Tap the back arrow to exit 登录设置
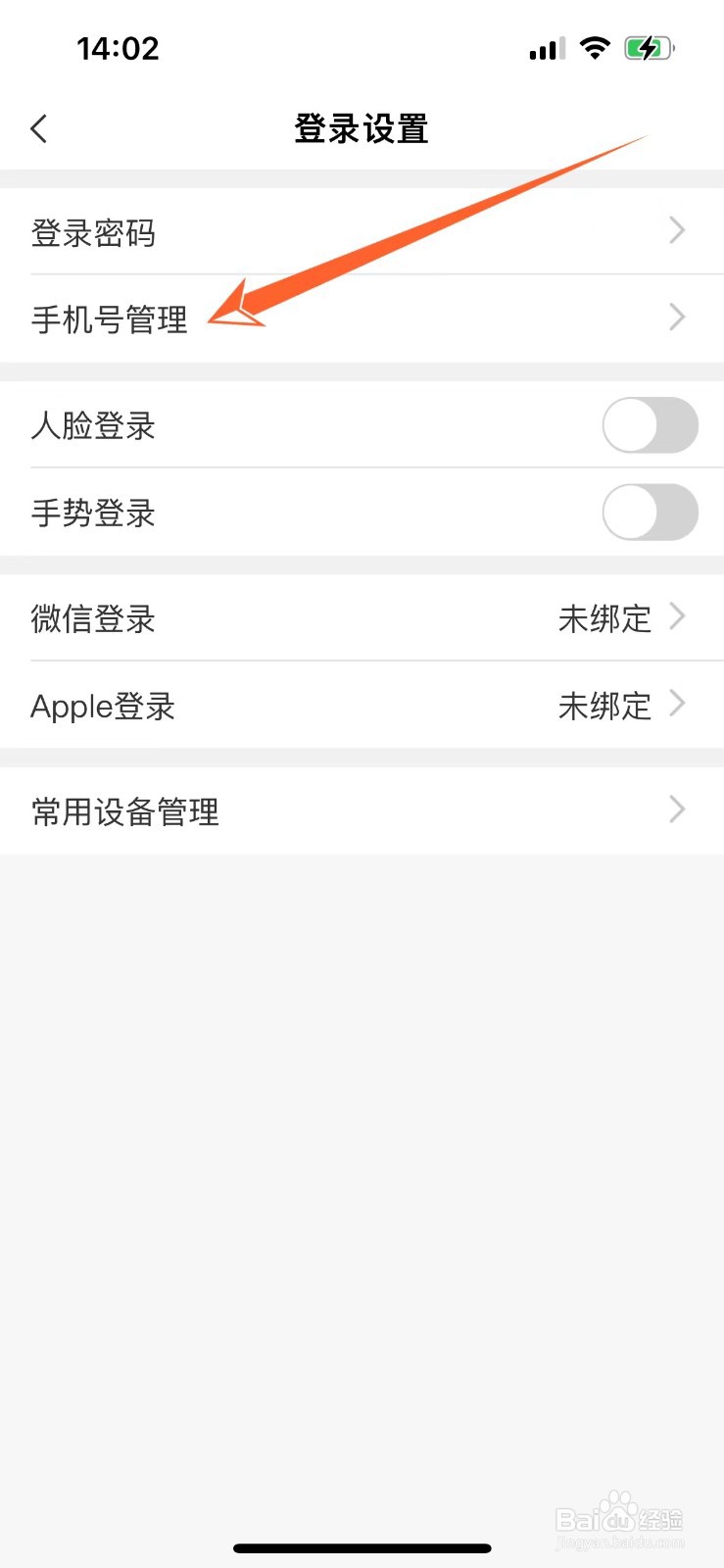724x1568 pixels. click(x=39, y=128)
